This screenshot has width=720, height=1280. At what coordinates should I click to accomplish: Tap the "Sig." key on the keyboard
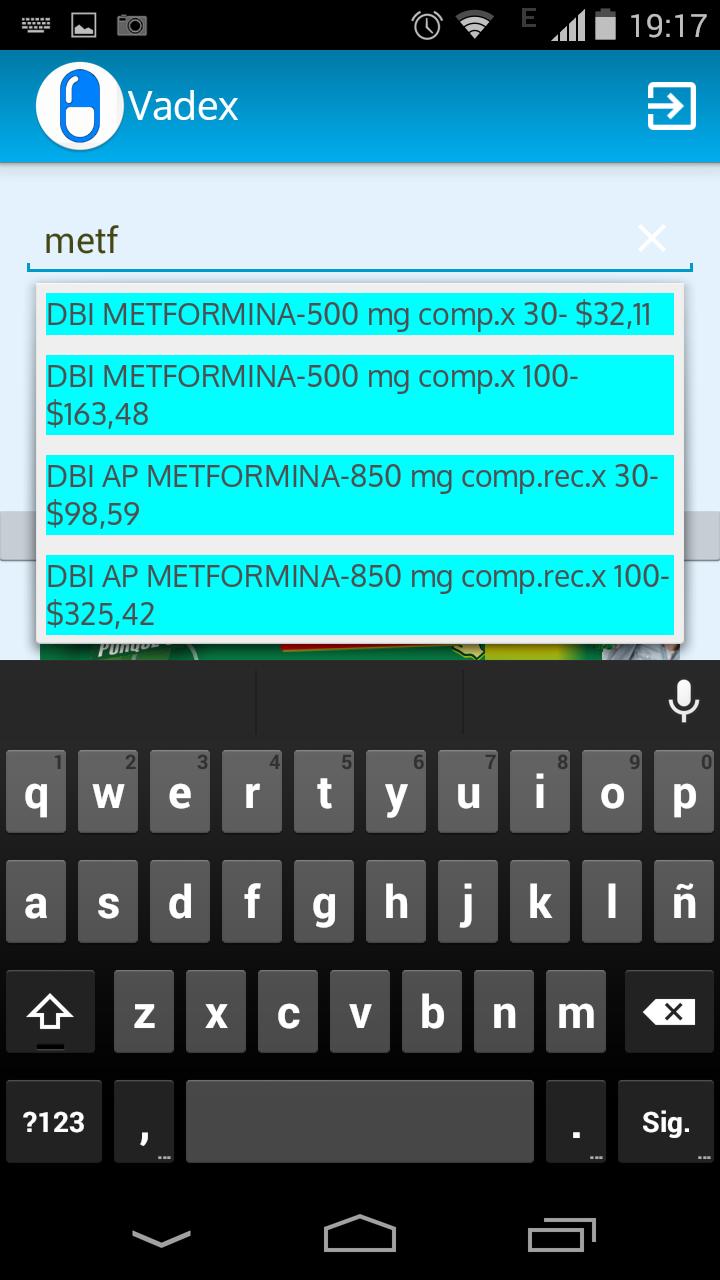pyautogui.click(x=665, y=1122)
